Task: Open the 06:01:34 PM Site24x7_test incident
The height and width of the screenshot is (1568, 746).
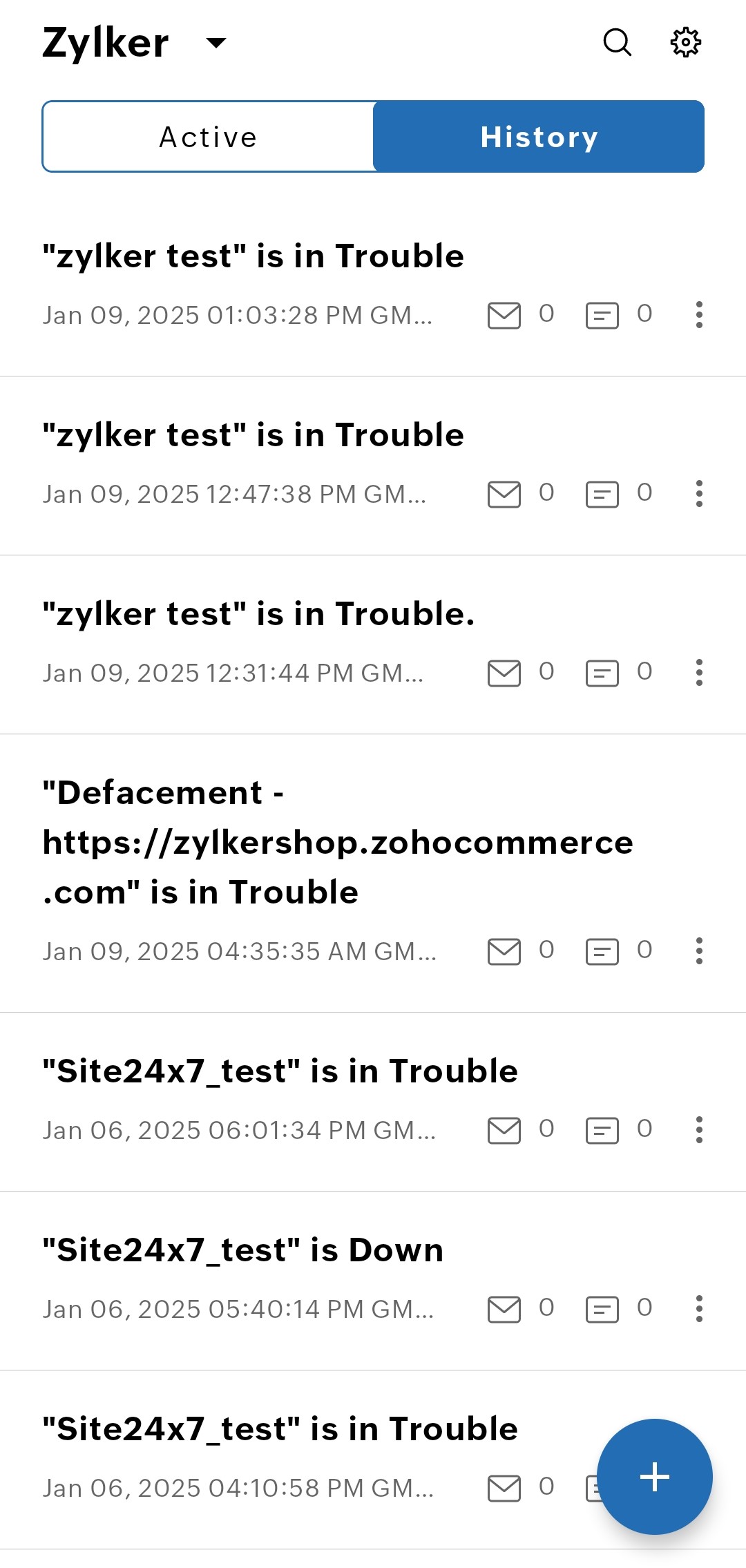Action: click(x=280, y=1071)
